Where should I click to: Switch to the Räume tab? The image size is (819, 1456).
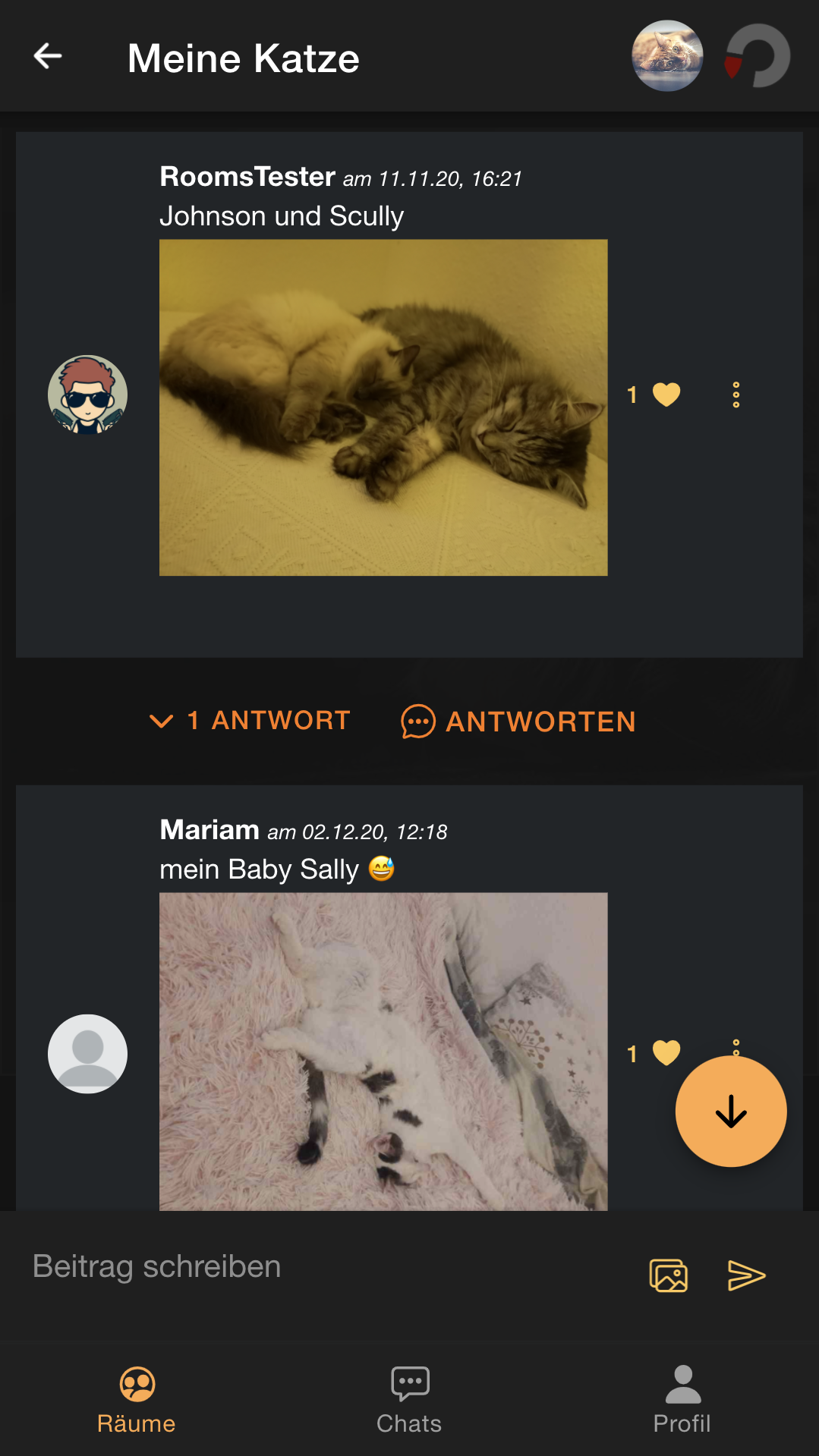coord(137,1400)
